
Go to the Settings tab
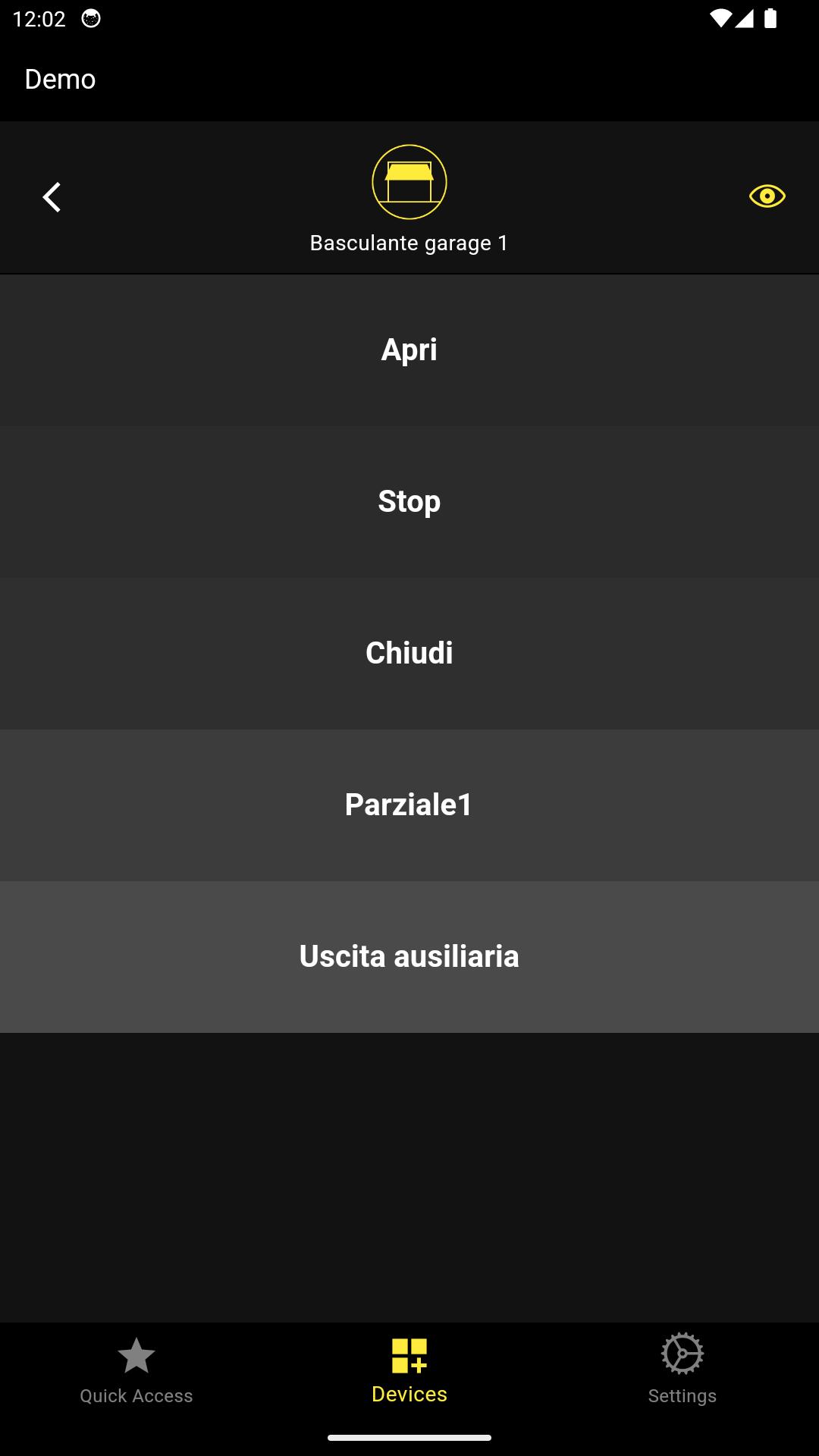682,1371
